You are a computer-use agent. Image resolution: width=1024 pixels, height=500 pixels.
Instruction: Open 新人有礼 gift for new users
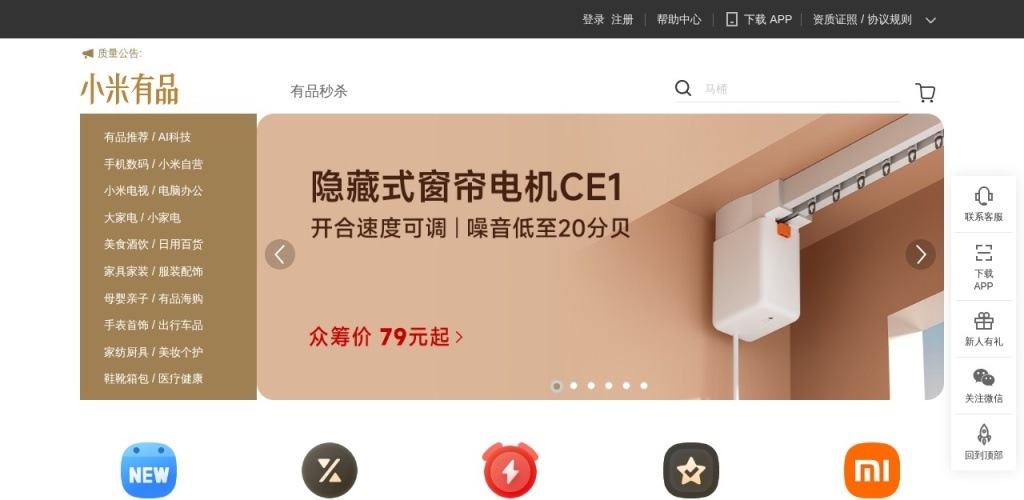pos(983,328)
